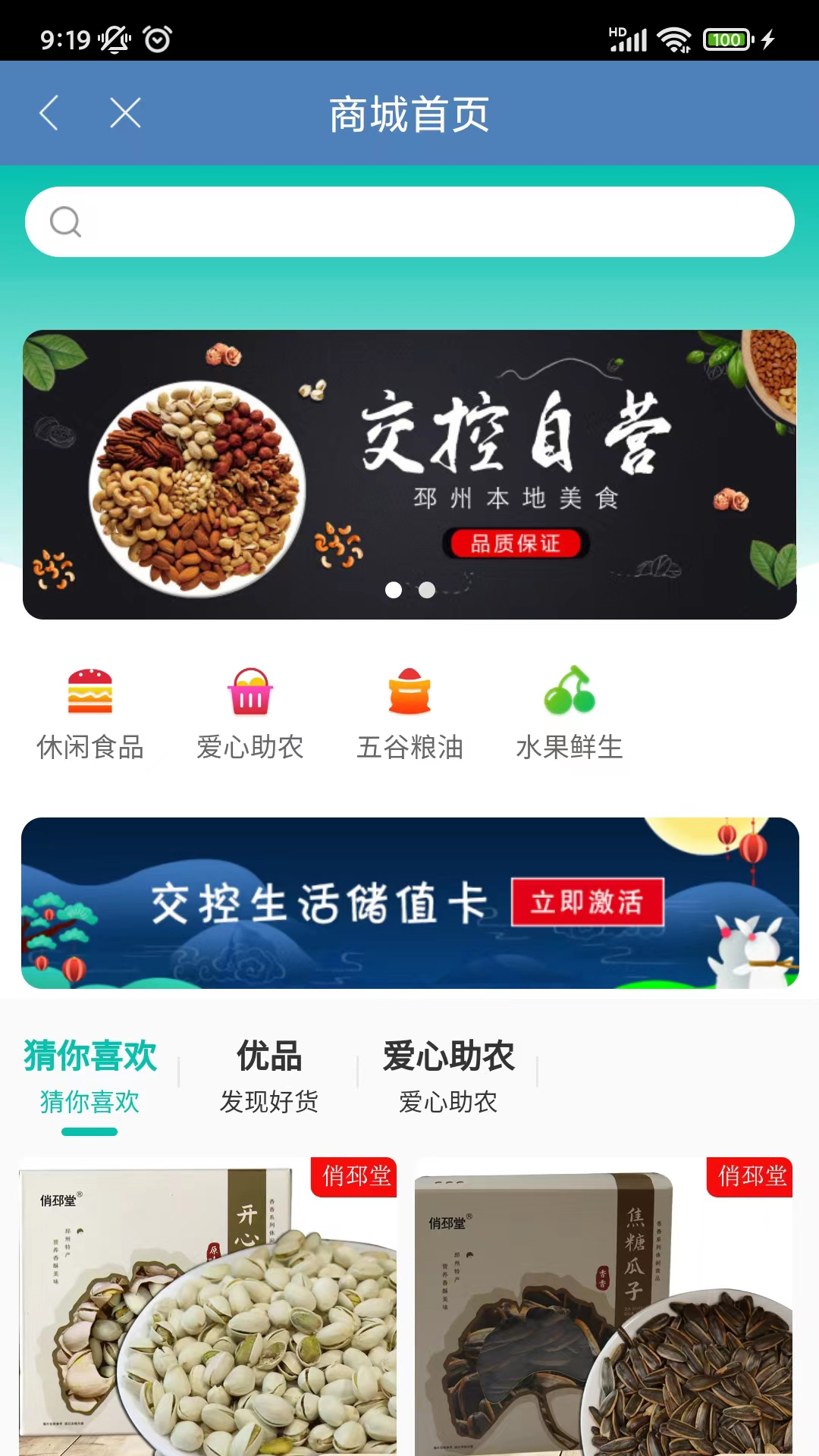View the 水果鲜生 category

point(570,713)
